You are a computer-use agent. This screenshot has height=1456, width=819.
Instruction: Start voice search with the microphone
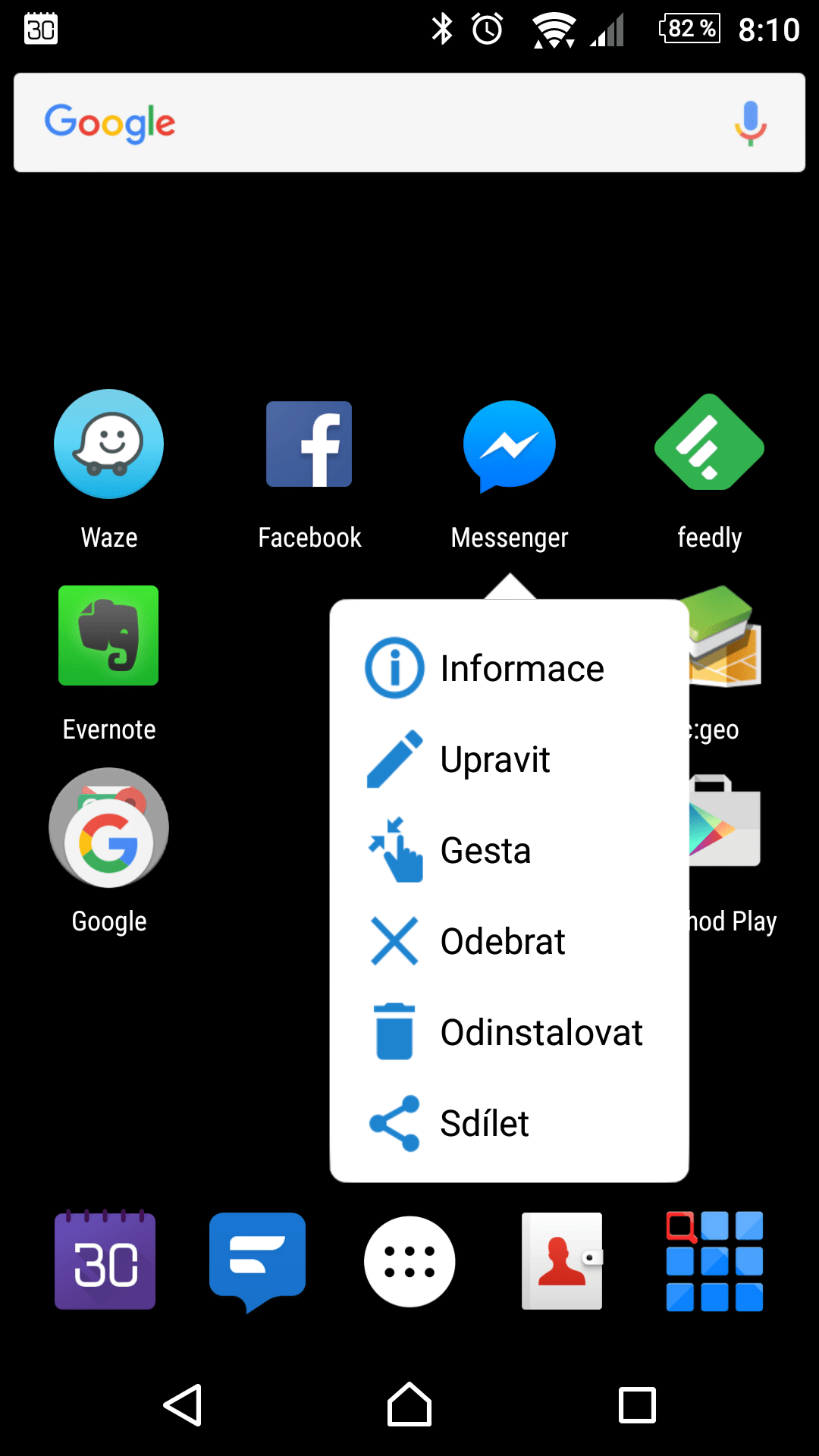pyautogui.click(x=750, y=123)
